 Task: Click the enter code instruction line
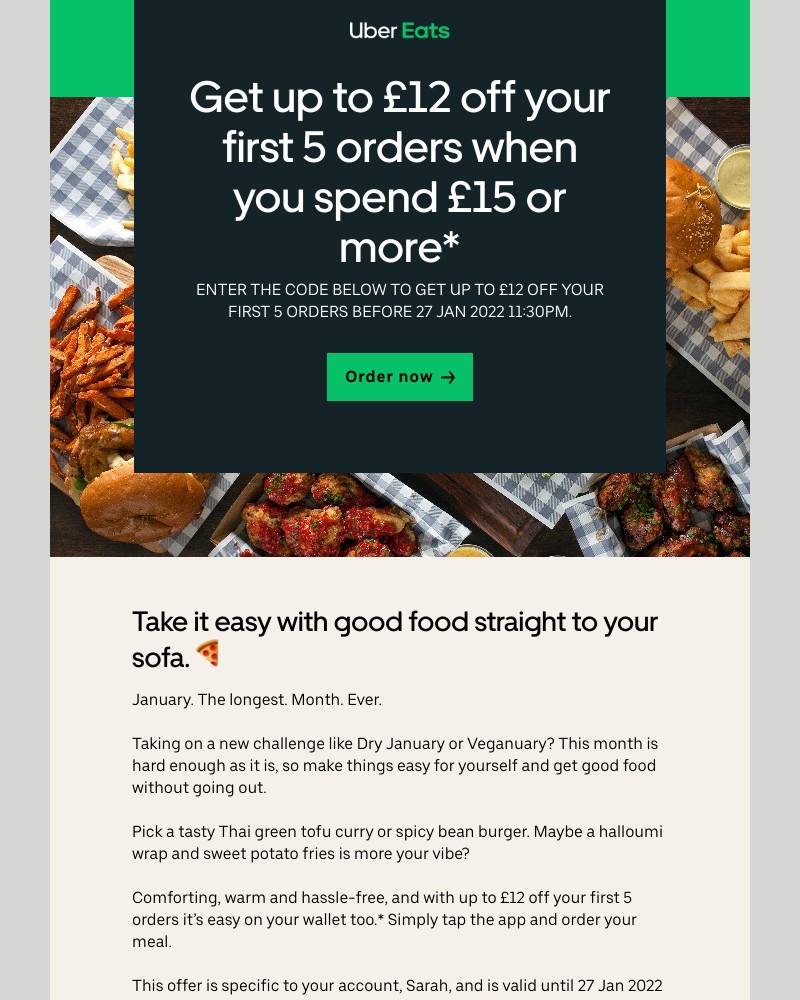pyautogui.click(x=400, y=290)
